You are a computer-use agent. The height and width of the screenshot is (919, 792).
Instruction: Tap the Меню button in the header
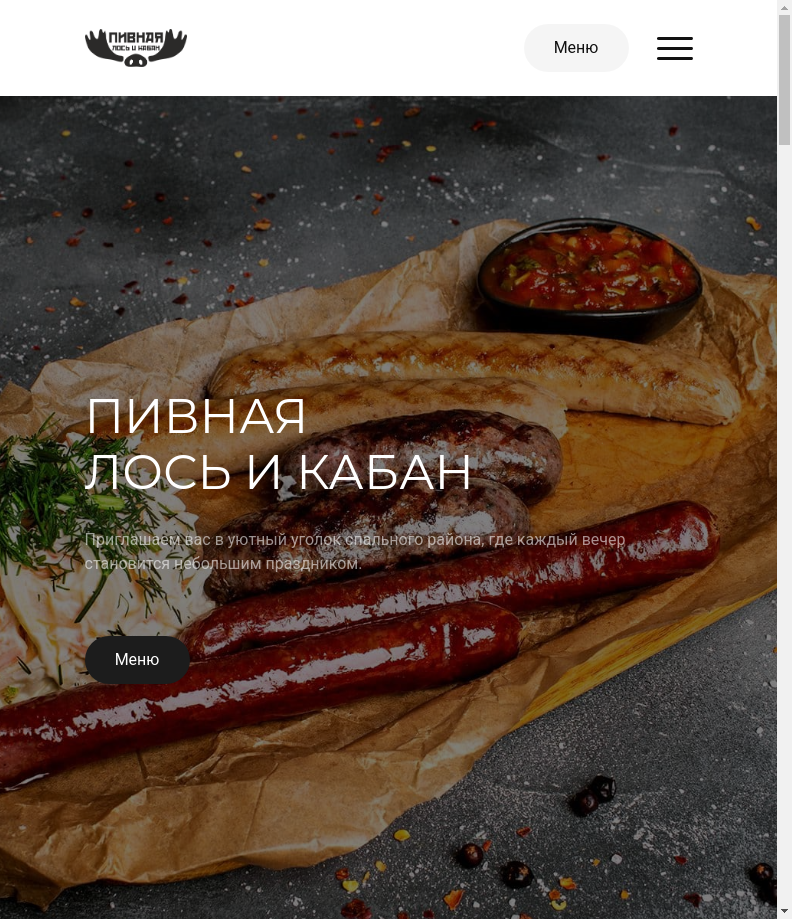click(x=576, y=48)
